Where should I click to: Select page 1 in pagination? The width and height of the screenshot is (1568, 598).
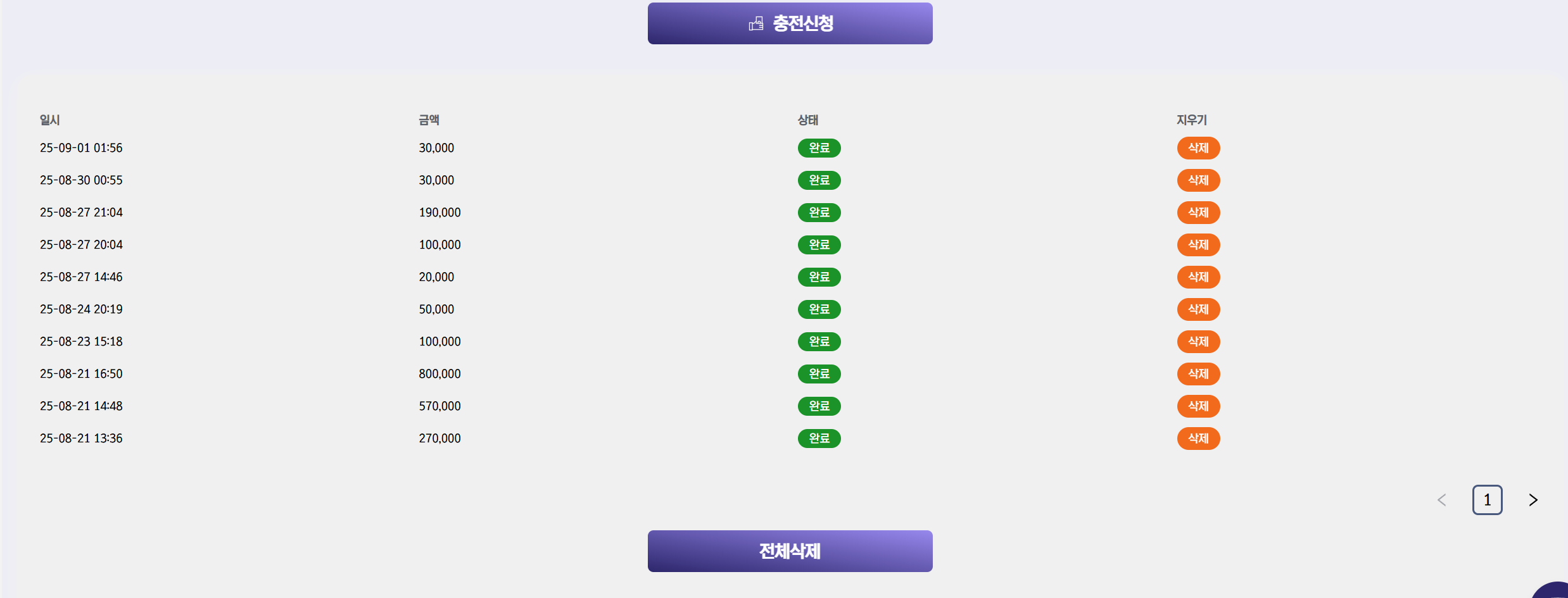pyautogui.click(x=1487, y=500)
